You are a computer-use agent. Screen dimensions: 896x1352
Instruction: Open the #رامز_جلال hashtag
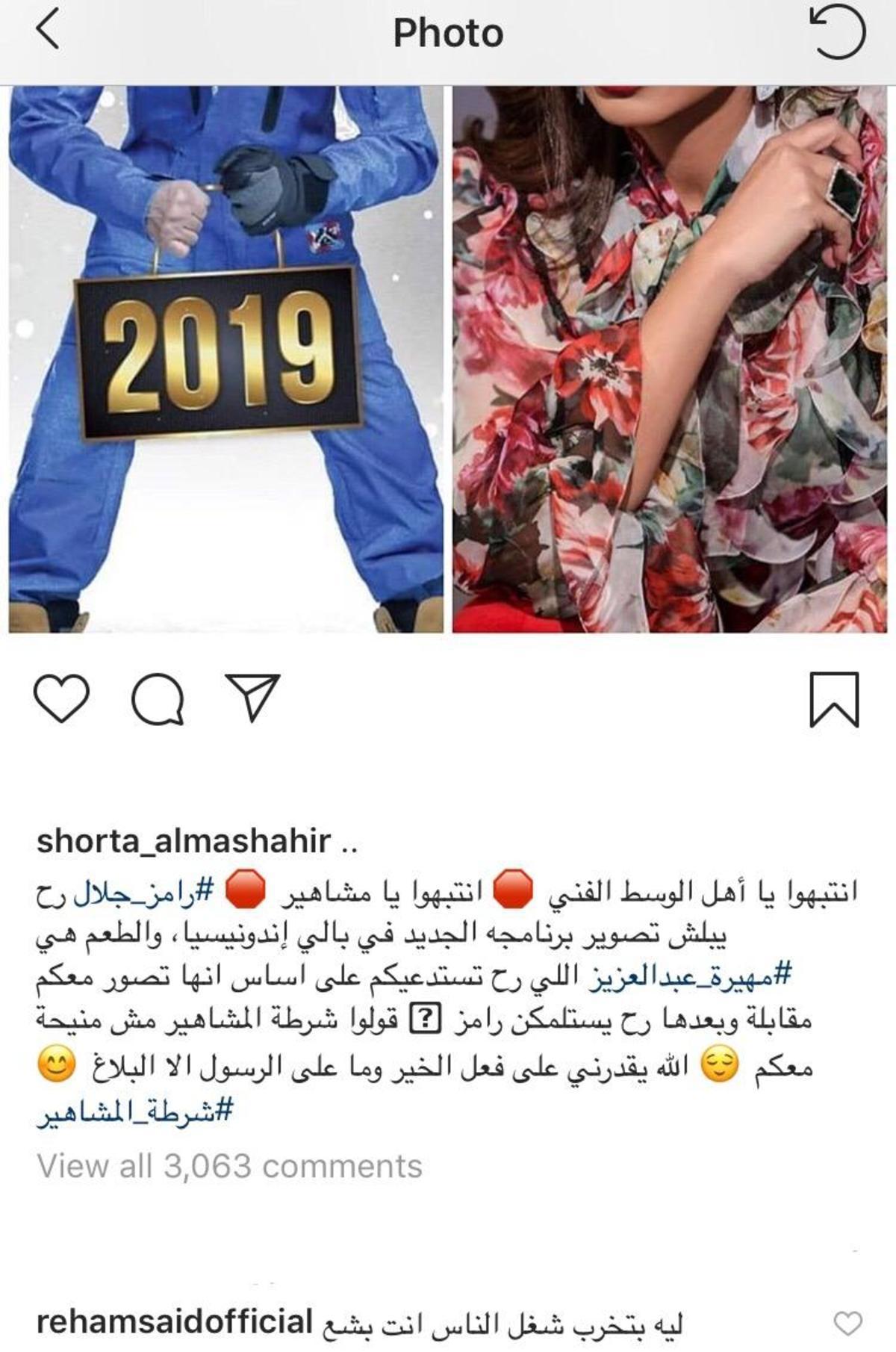point(144,893)
